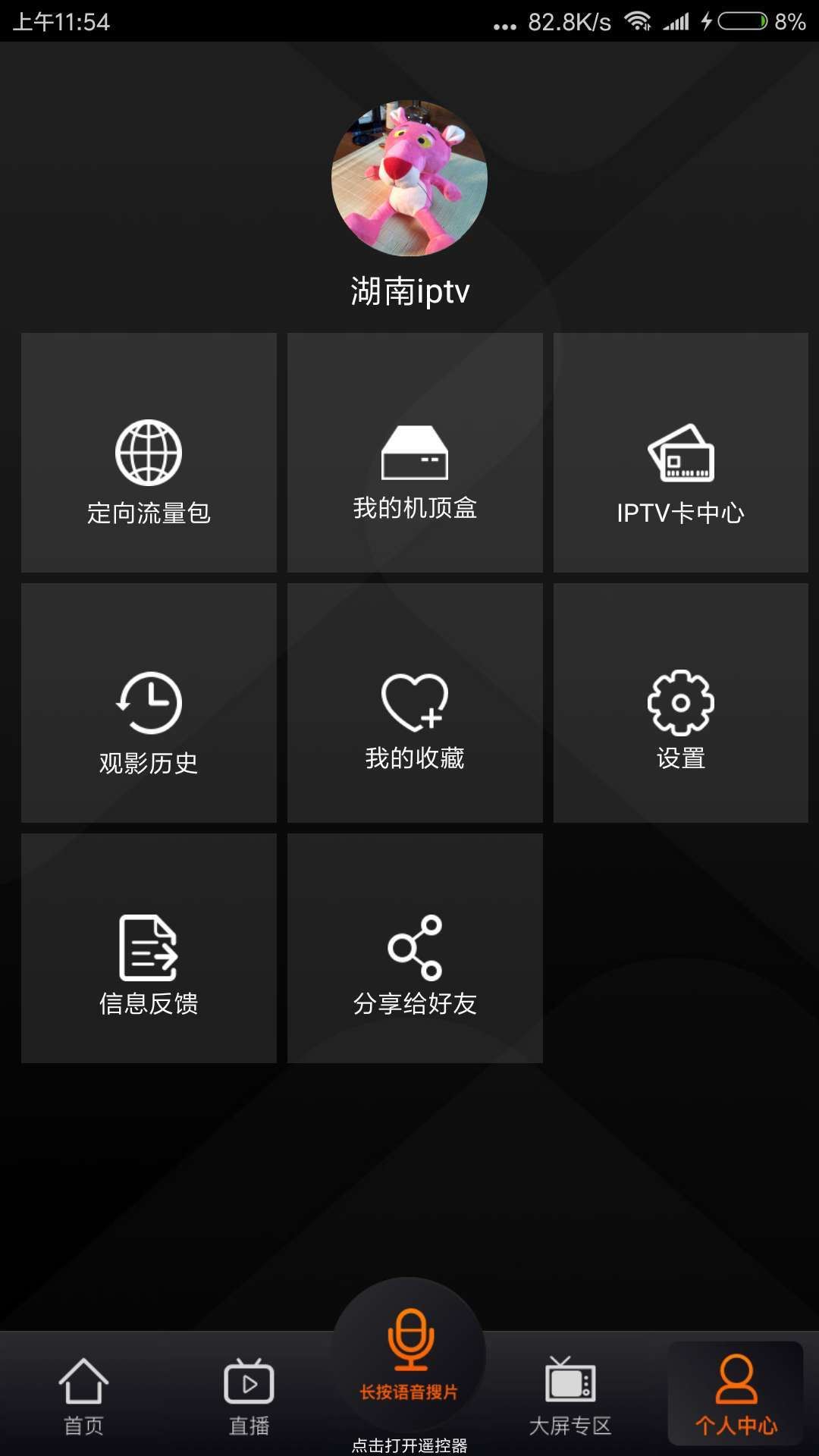Switch to the 首页 home tab
This screenshot has height=1456, width=819.
(83, 1395)
